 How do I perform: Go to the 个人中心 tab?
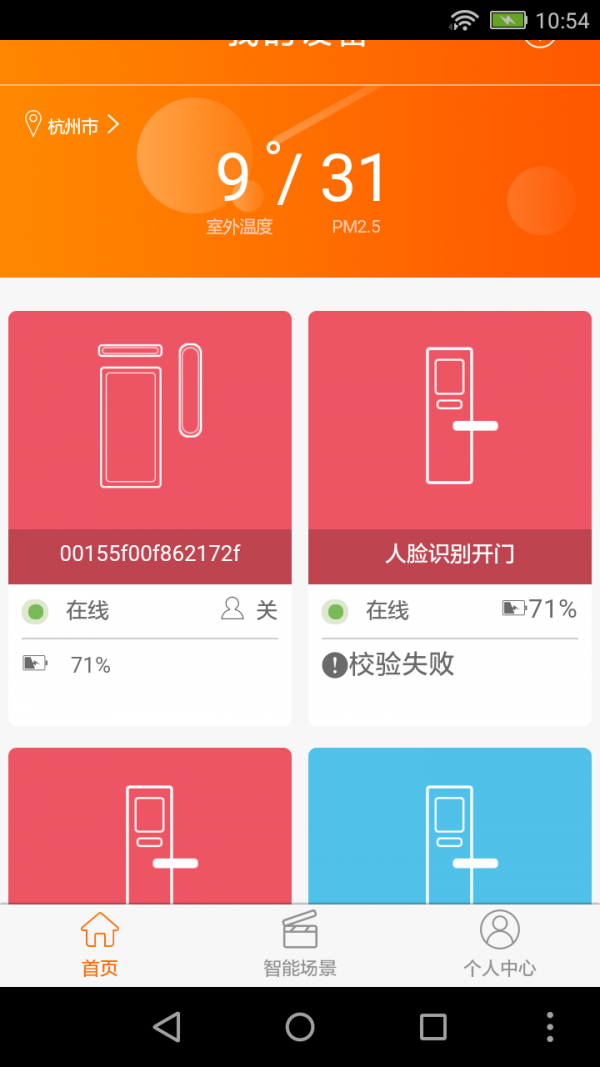coord(500,945)
